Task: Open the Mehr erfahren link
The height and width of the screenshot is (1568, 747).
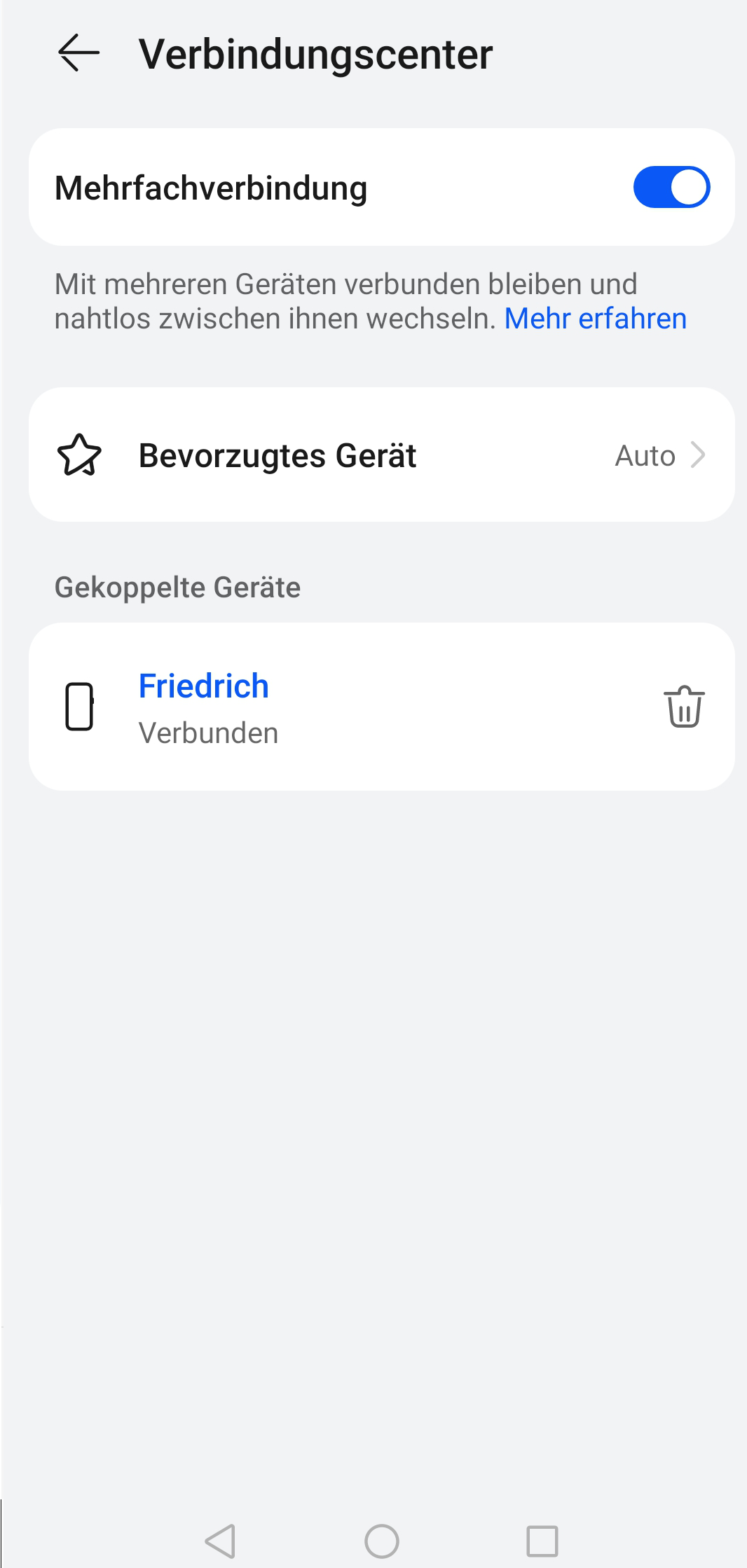Action: [x=595, y=319]
